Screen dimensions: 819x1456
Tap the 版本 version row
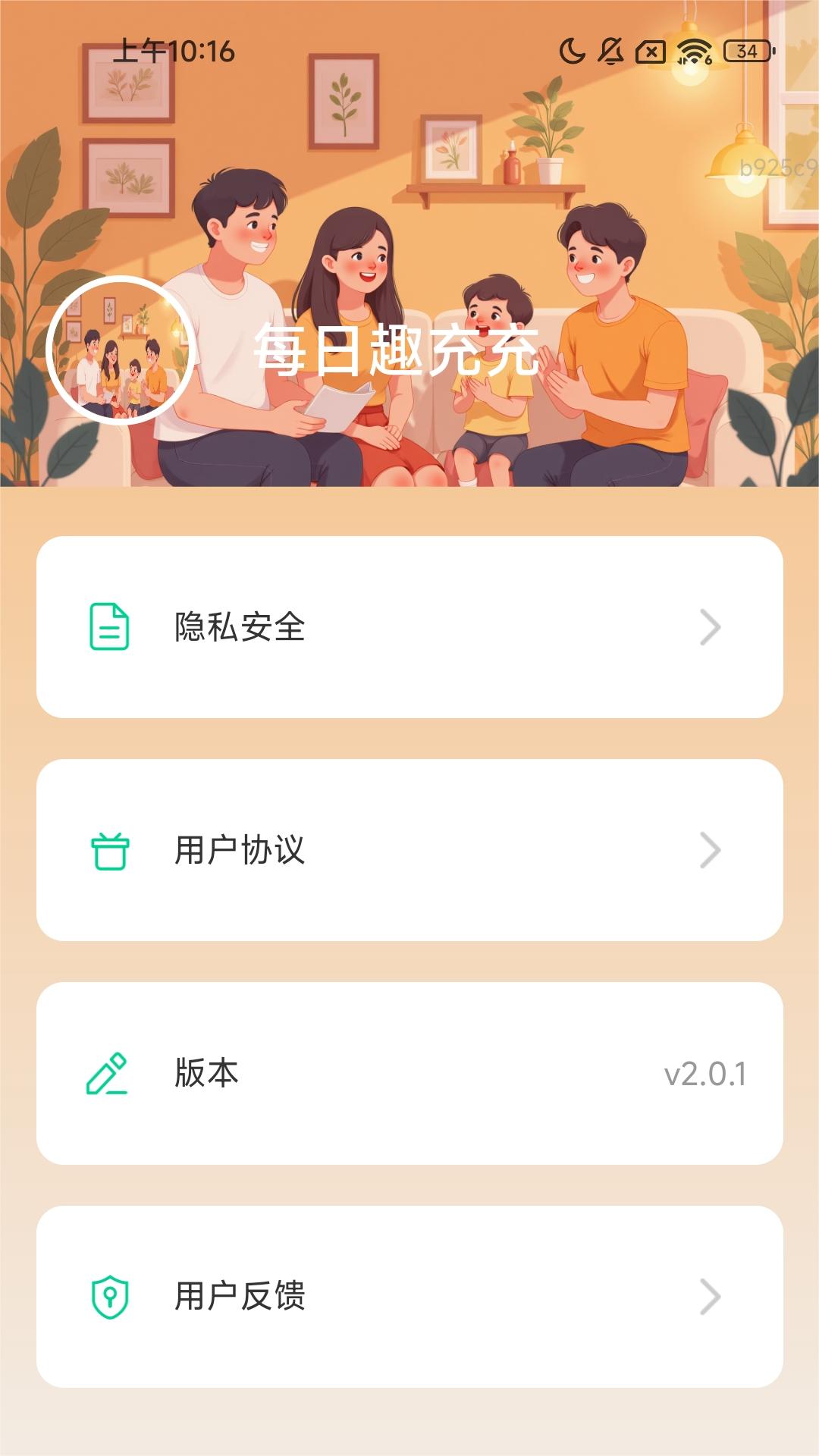(x=409, y=1073)
